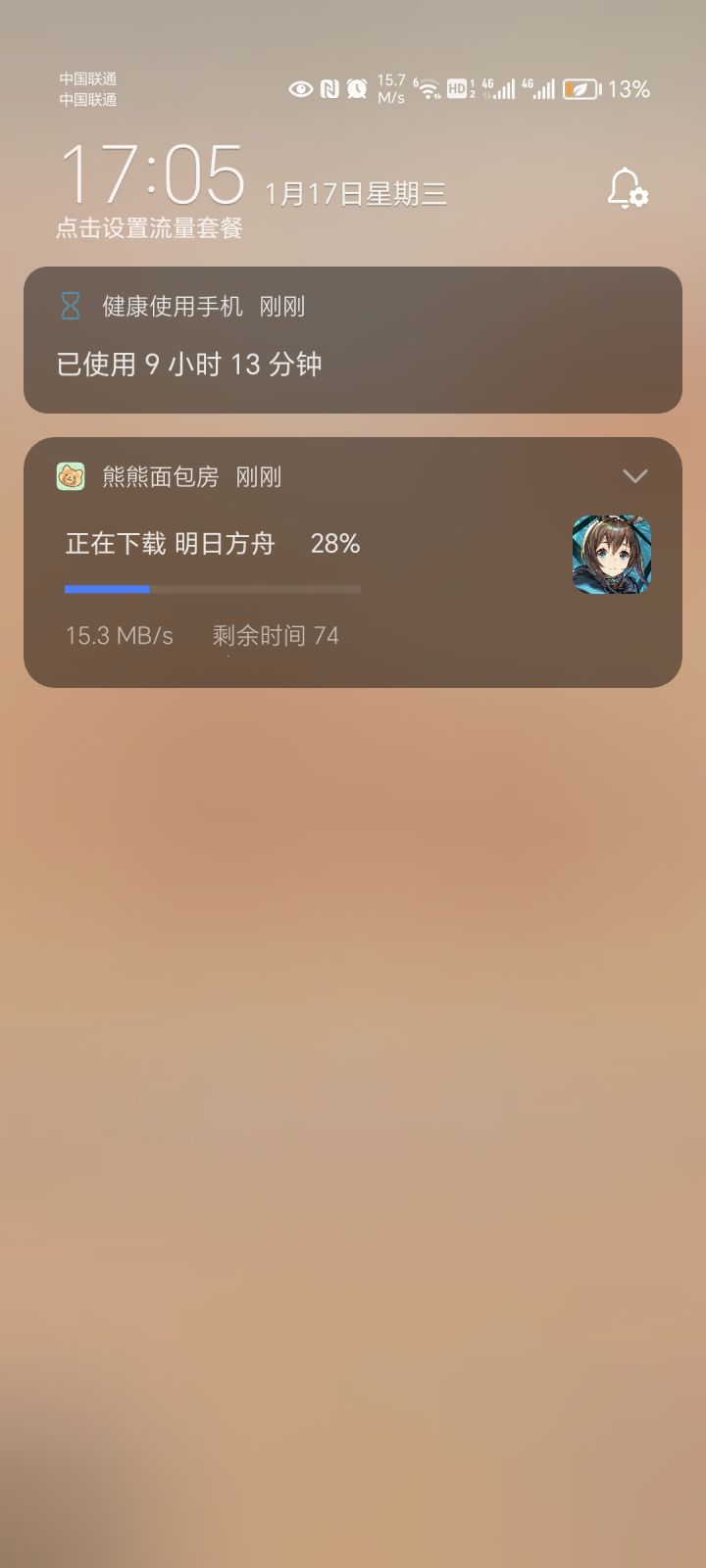Tap the 15.7 M/s network speed indicator

[x=392, y=88]
